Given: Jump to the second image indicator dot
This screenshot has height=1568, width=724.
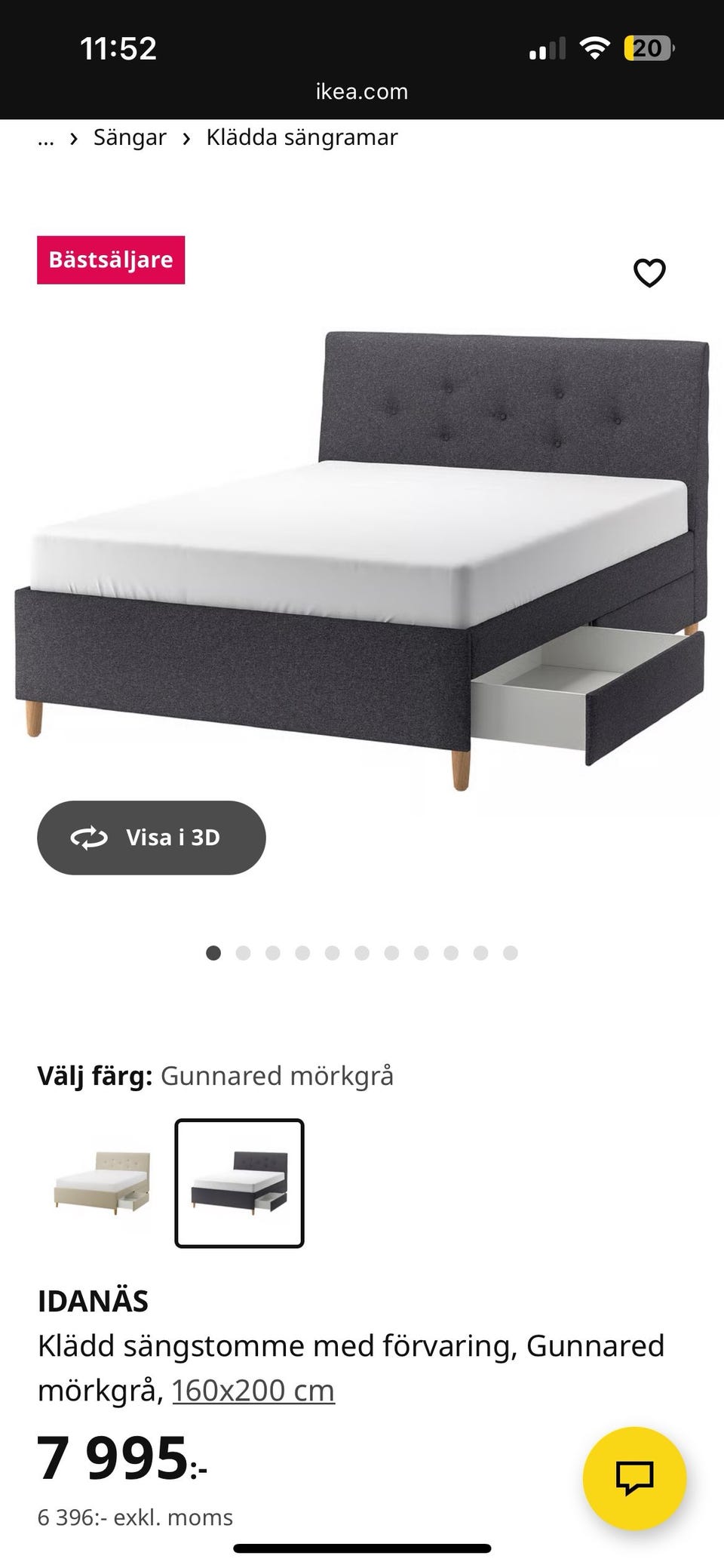Looking at the screenshot, I should coord(243,953).
